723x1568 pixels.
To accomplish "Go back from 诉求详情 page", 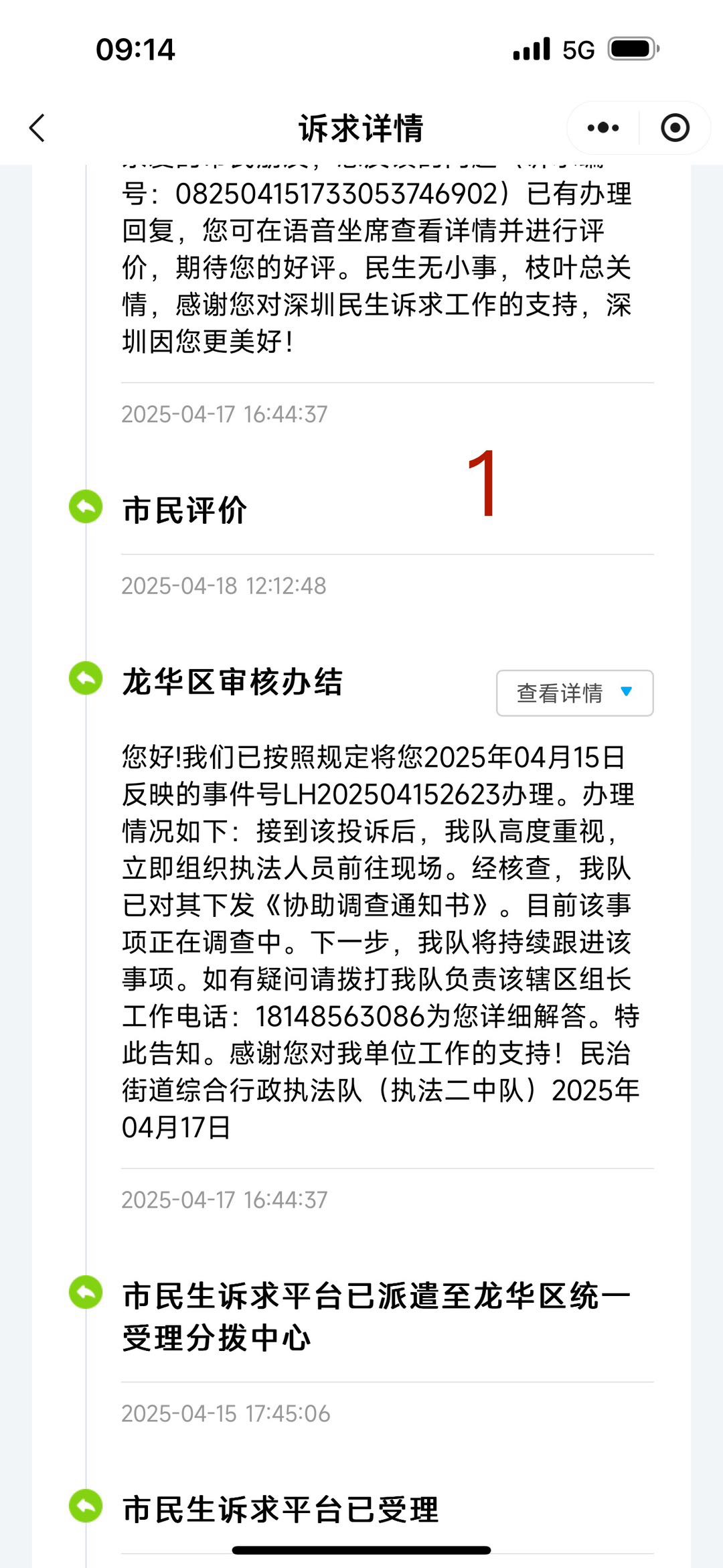I will 37,128.
